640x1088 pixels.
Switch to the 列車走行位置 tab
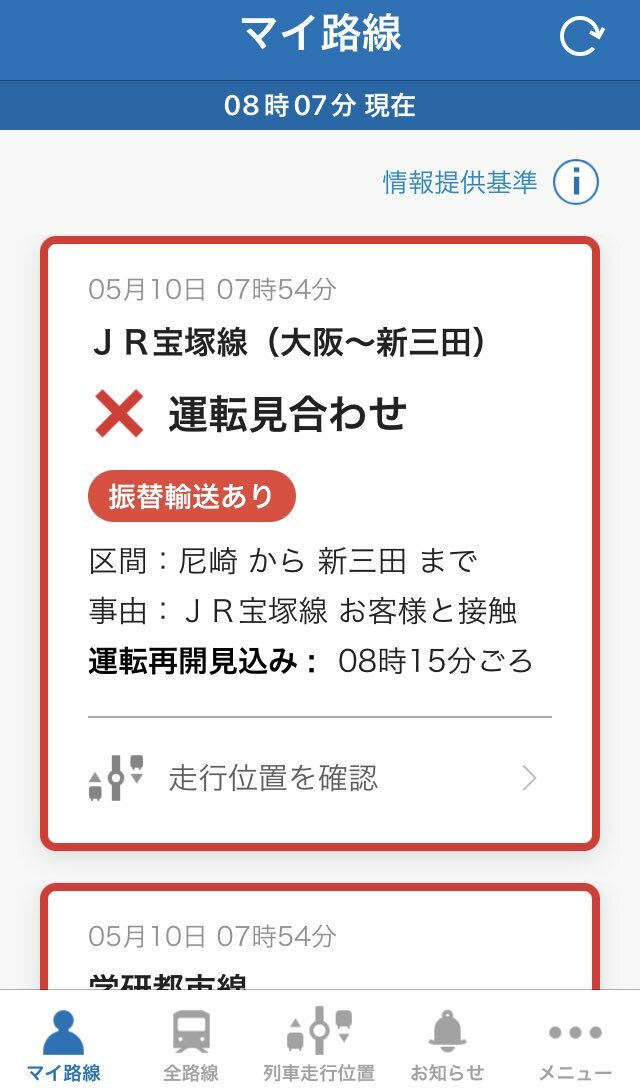[x=319, y=1043]
